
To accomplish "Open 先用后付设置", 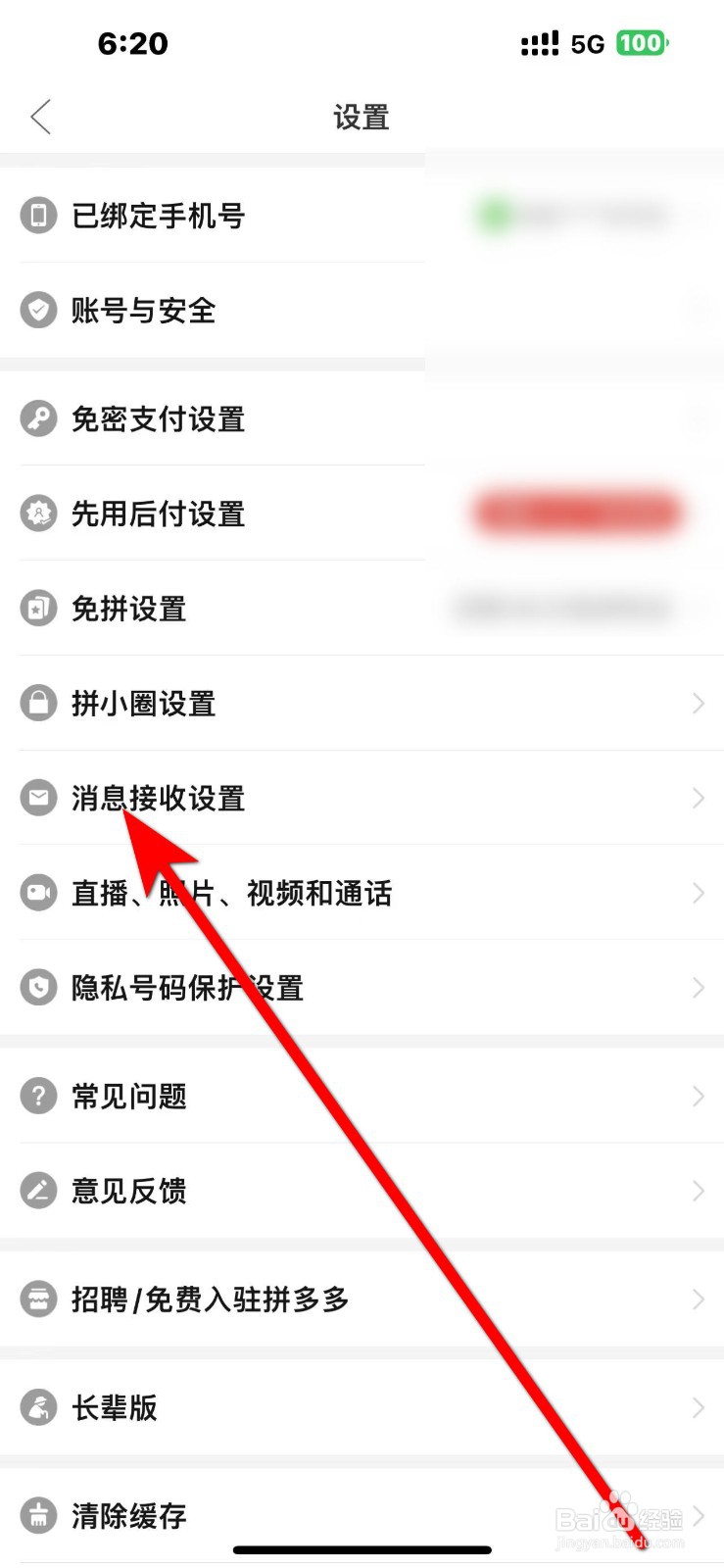I will (157, 514).
